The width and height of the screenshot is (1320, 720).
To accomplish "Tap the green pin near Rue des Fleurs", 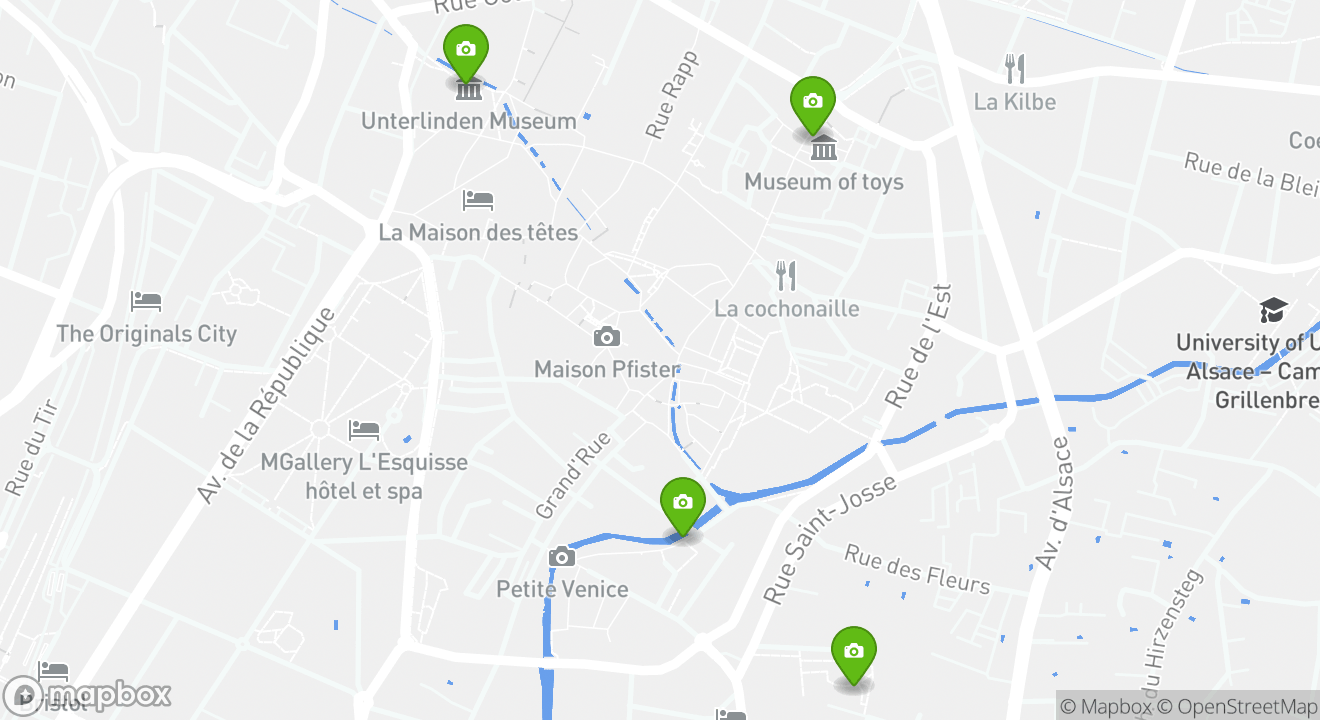I will pyautogui.click(x=853, y=652).
